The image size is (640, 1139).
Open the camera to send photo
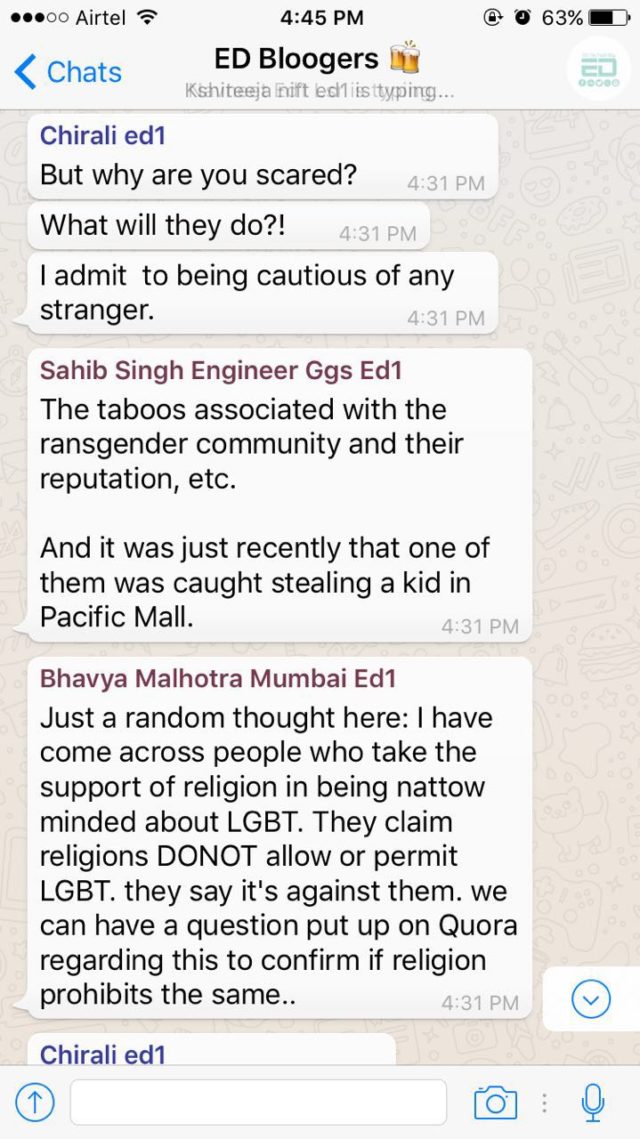pos(495,1103)
